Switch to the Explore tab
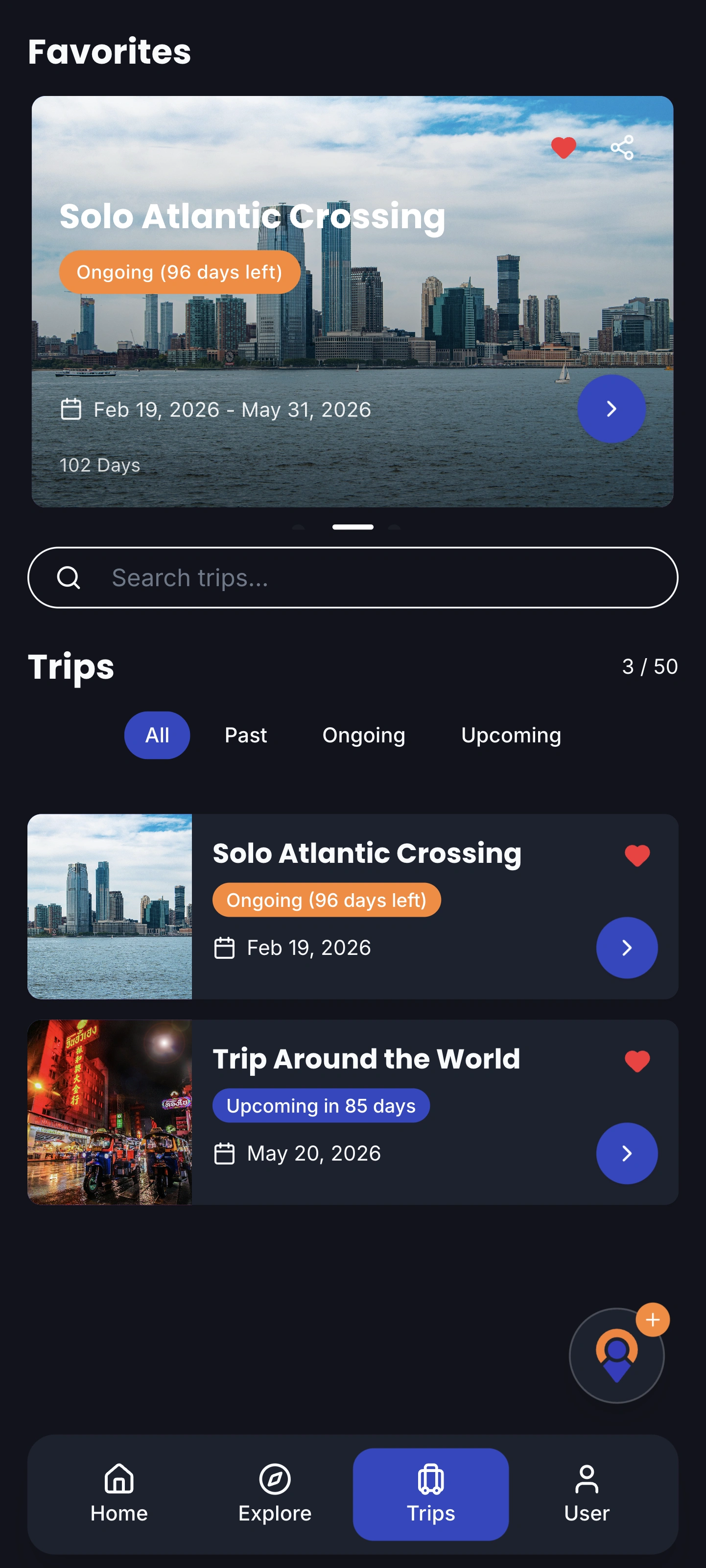Screen dimensions: 706x1568 point(275,1494)
